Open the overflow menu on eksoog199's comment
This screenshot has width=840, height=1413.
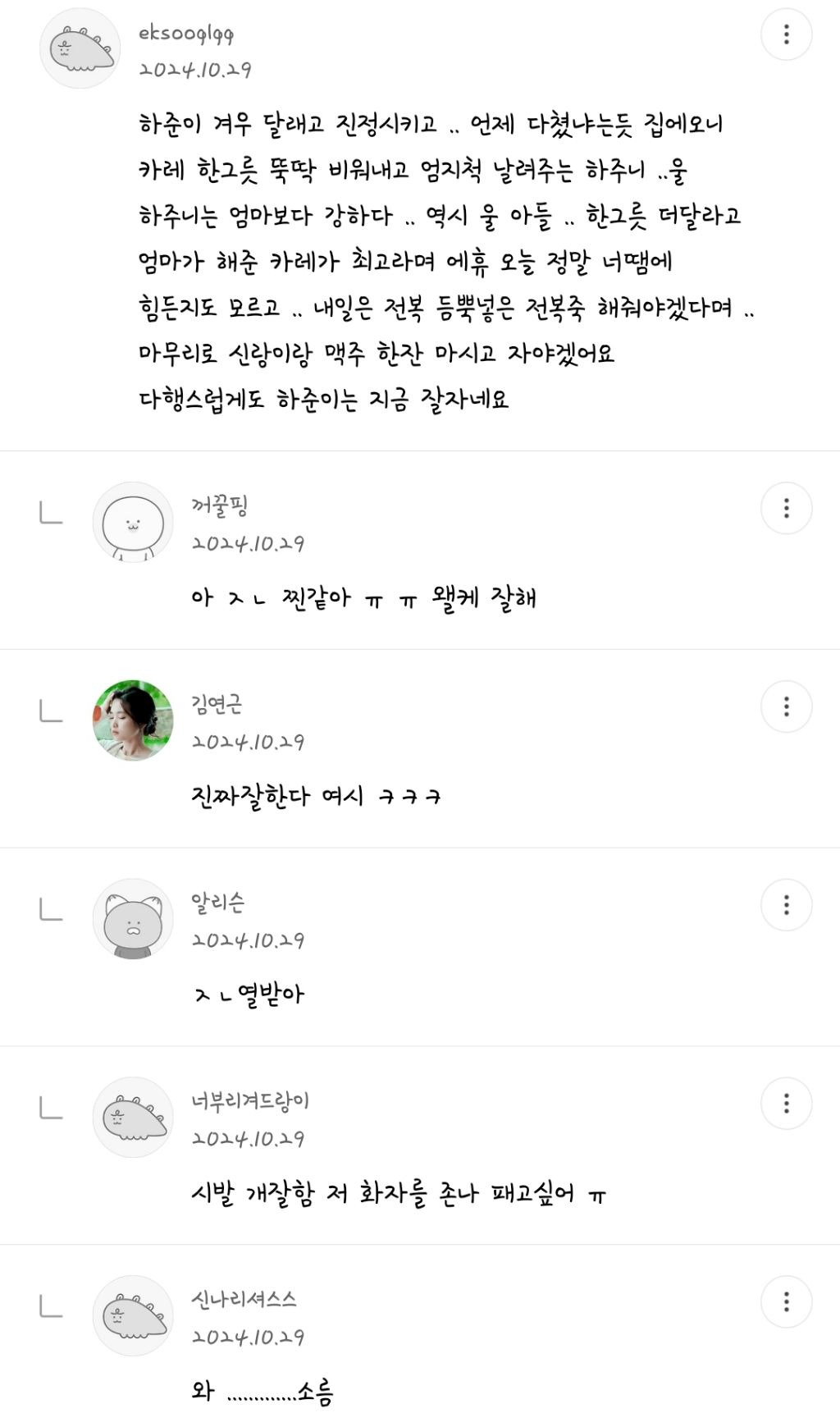pos(786,34)
